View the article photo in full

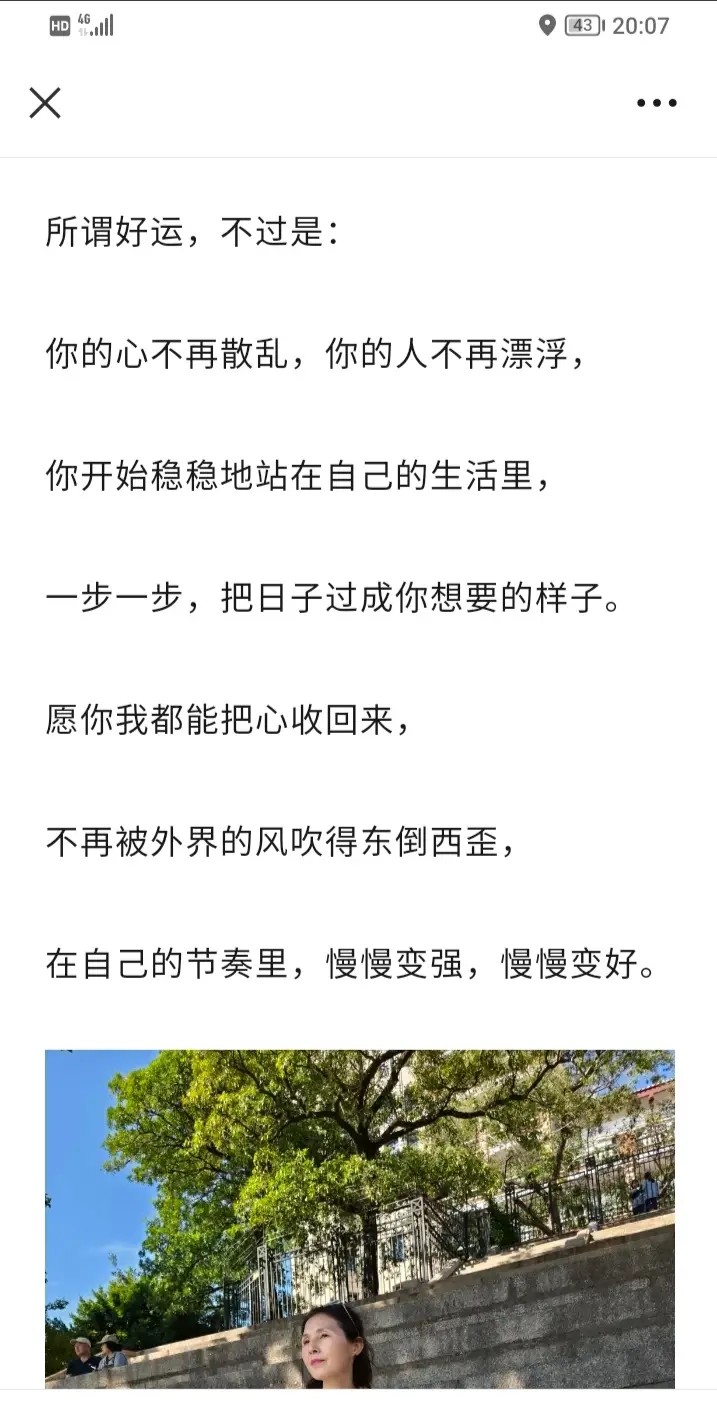pyautogui.click(x=359, y=1218)
